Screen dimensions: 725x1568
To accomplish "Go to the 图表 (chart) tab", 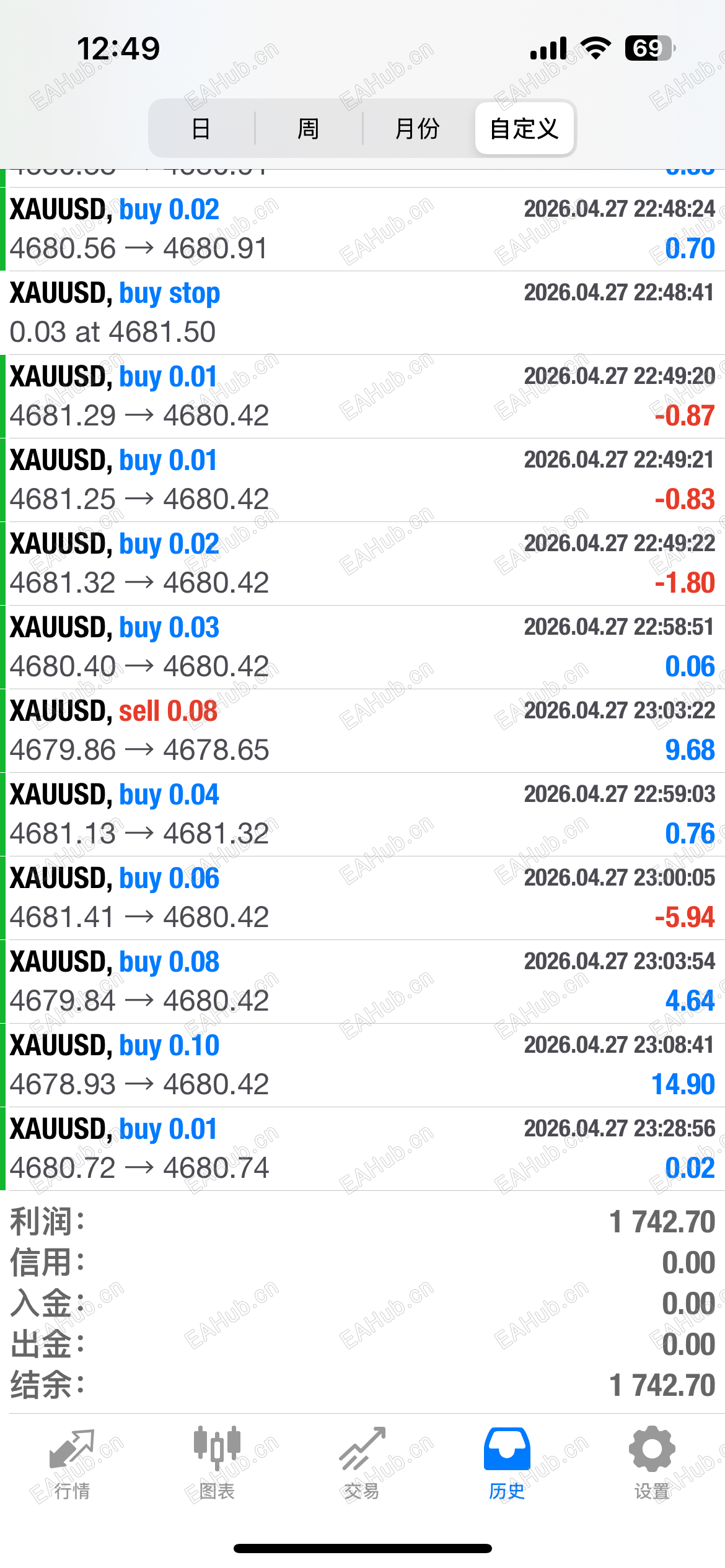I will (217, 1464).
